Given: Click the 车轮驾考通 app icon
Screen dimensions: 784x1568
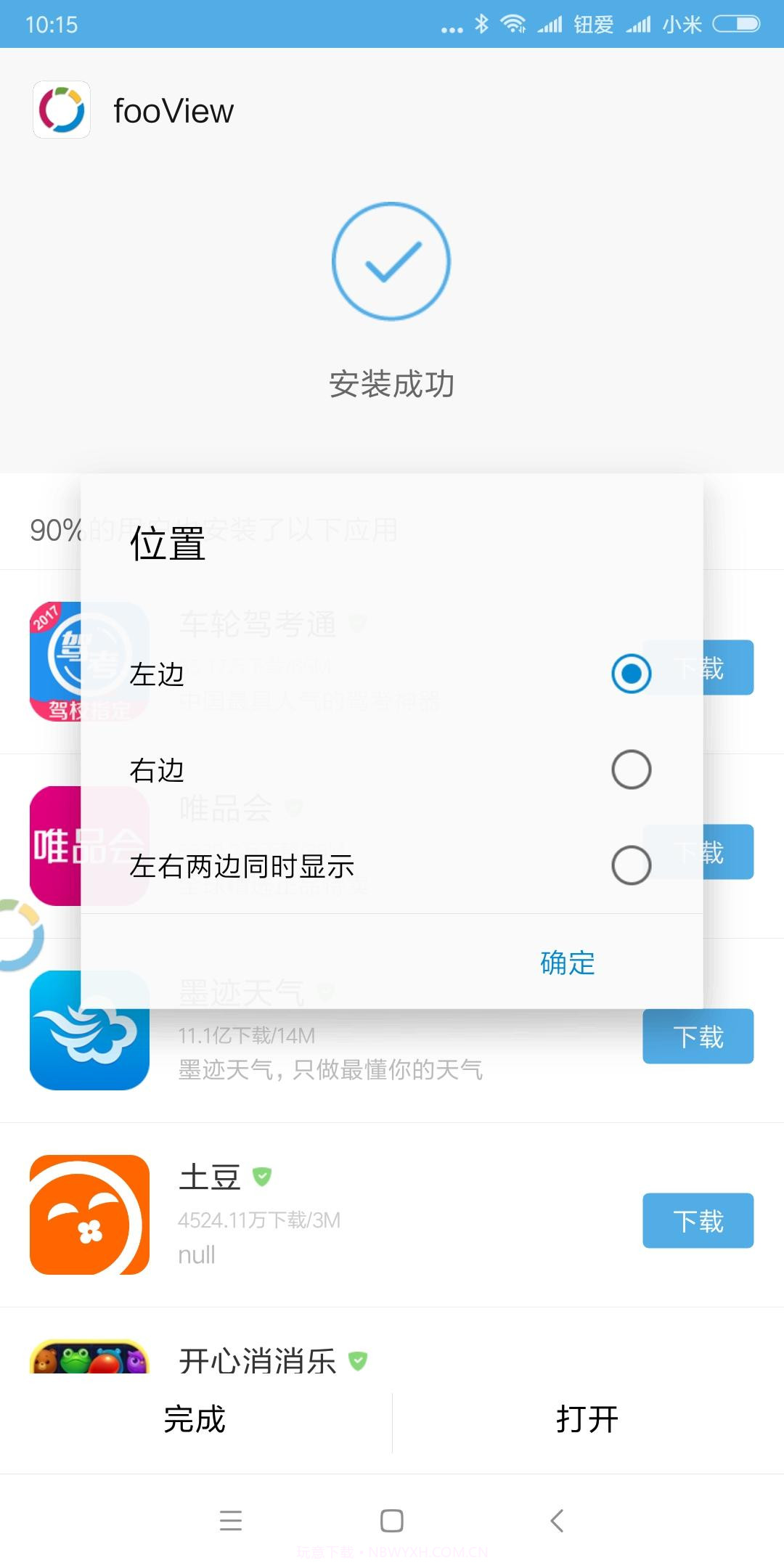Looking at the screenshot, I should [x=89, y=663].
